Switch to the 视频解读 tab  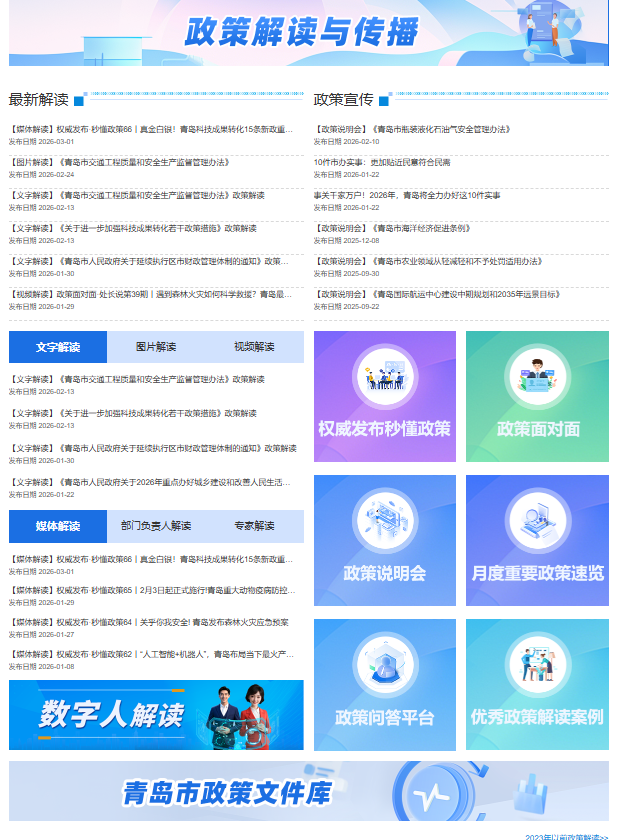pyautogui.click(x=254, y=347)
